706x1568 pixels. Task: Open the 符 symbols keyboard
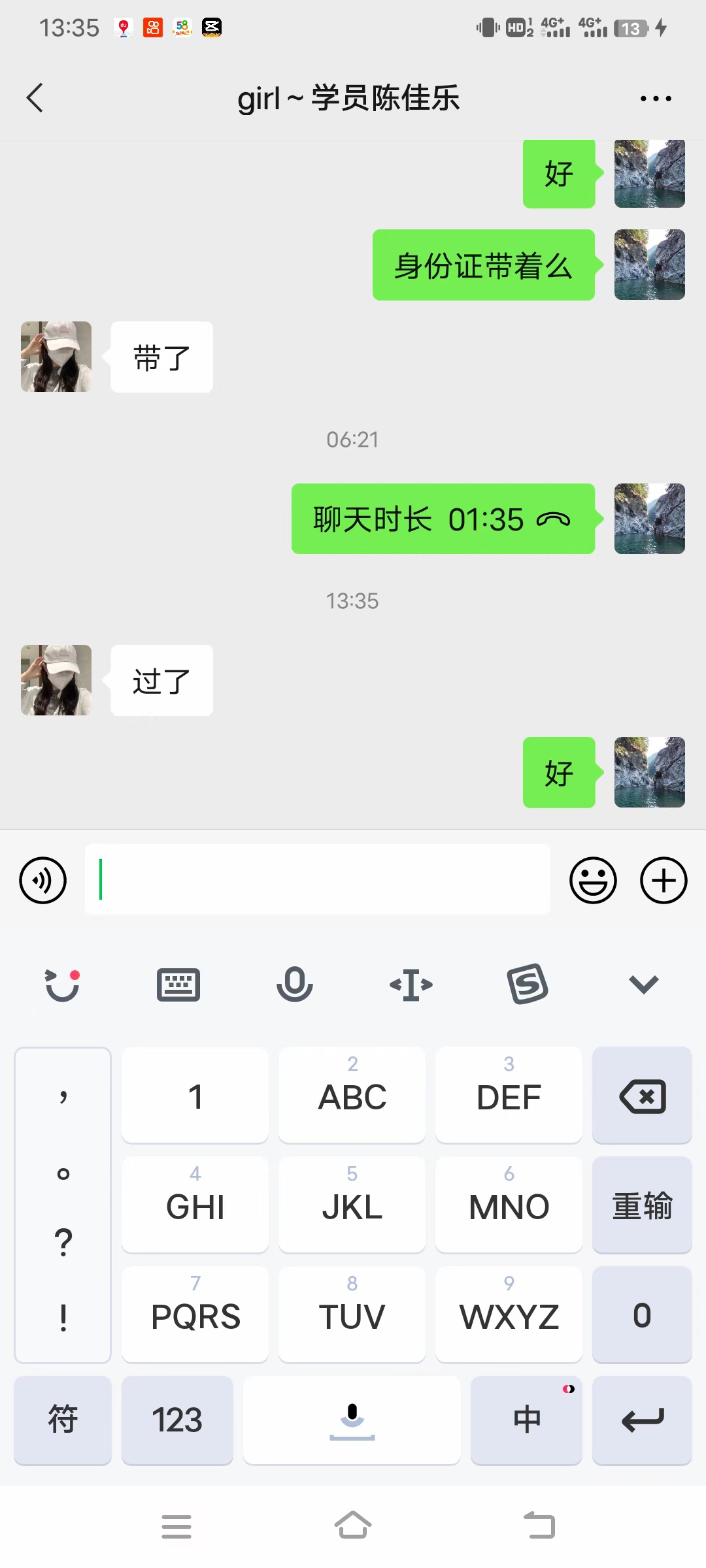pyautogui.click(x=63, y=1420)
